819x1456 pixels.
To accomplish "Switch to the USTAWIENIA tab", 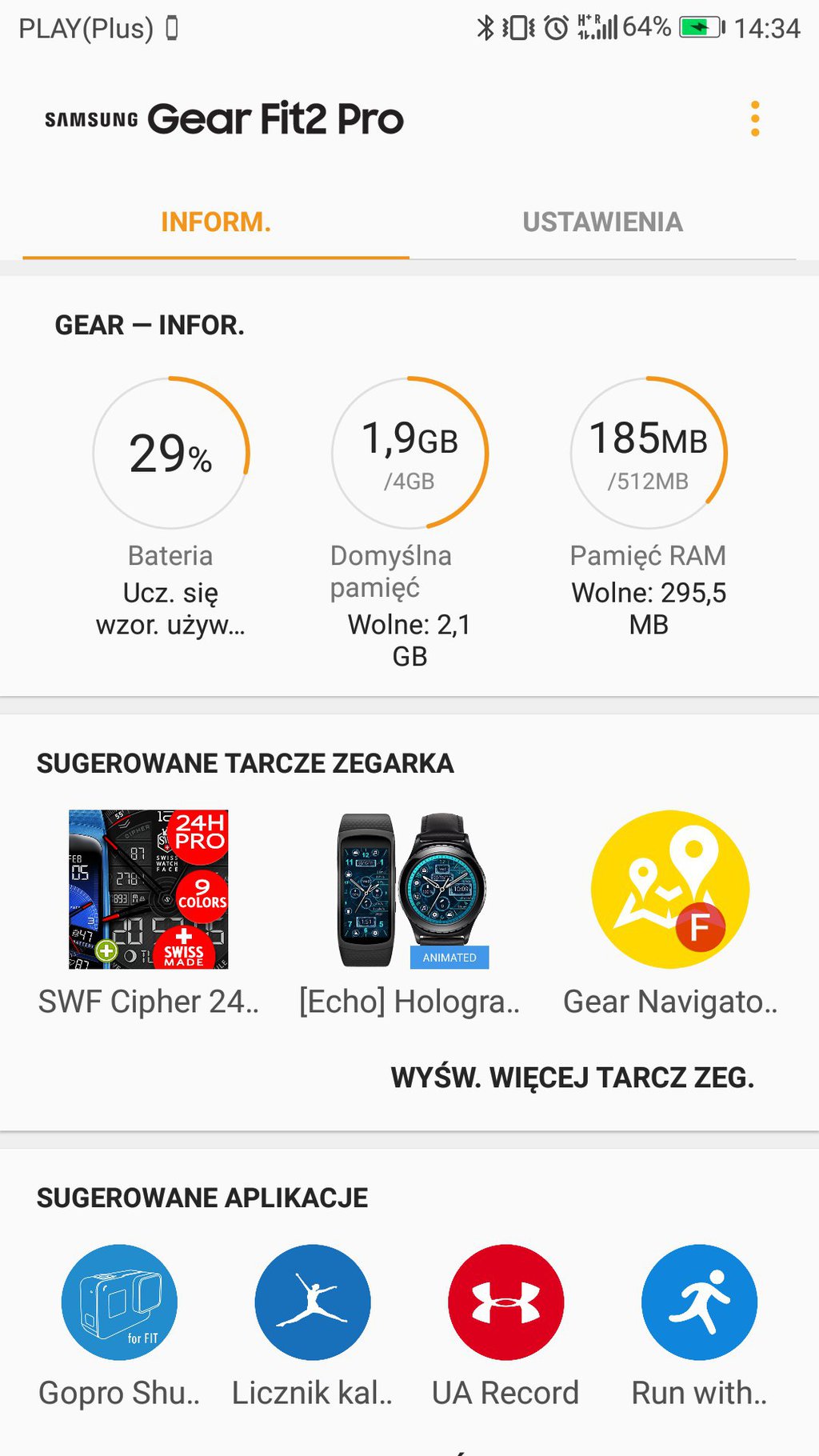I will coord(602,222).
